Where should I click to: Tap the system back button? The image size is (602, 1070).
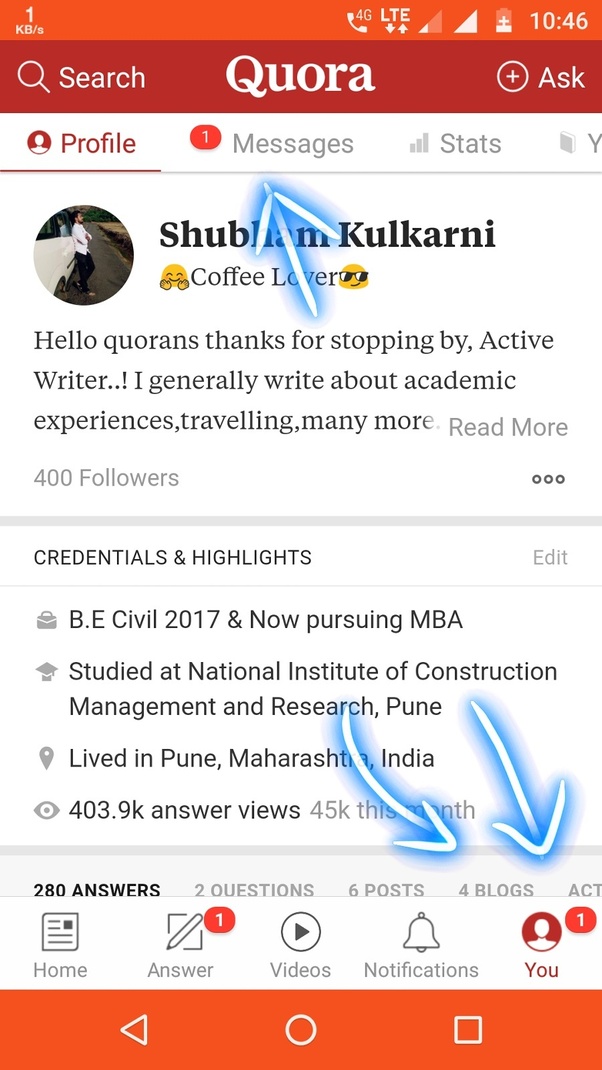[x=134, y=1029]
